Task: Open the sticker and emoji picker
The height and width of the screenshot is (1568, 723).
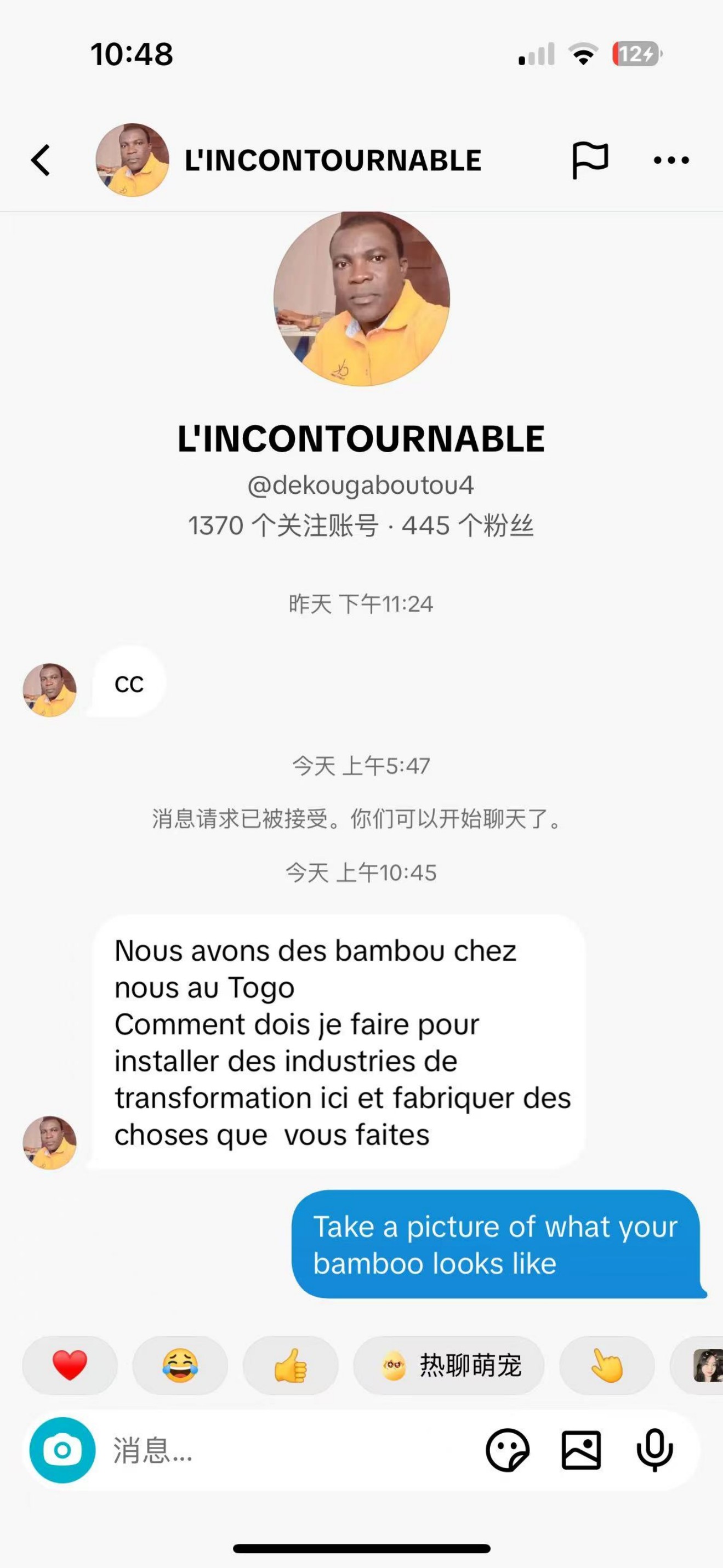Action: 508,1451
